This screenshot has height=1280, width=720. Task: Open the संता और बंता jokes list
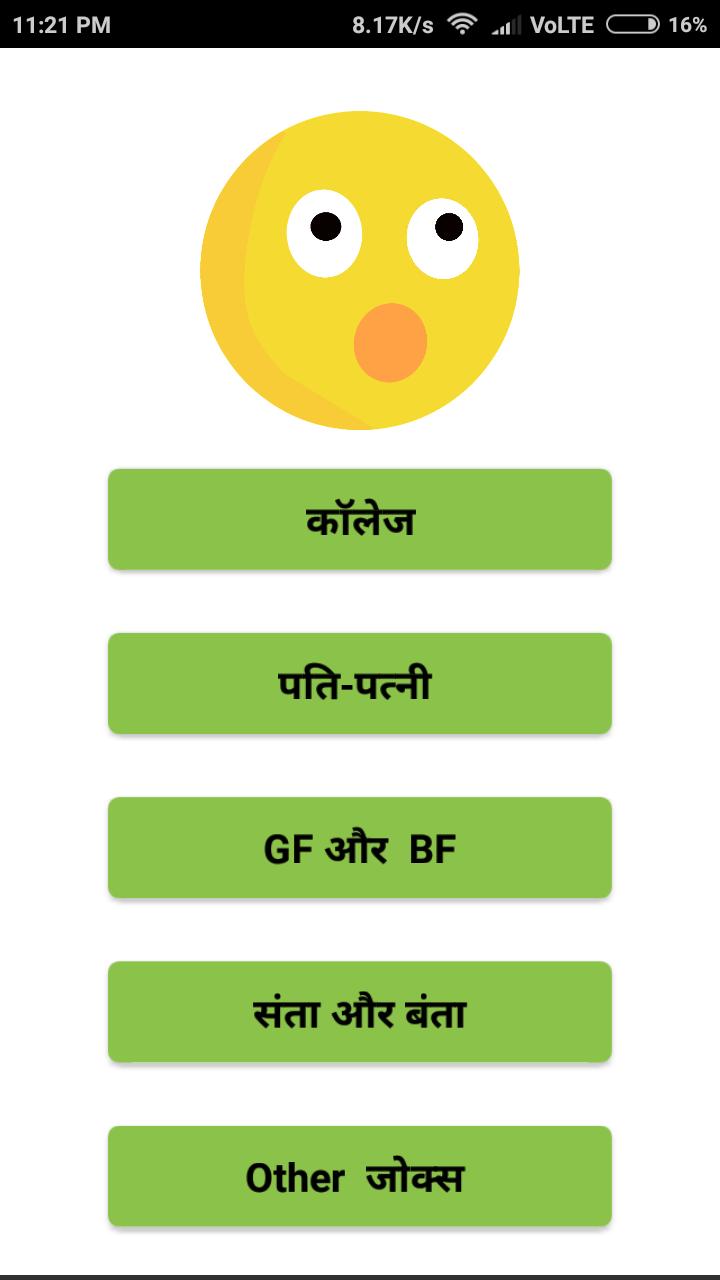pos(359,1012)
